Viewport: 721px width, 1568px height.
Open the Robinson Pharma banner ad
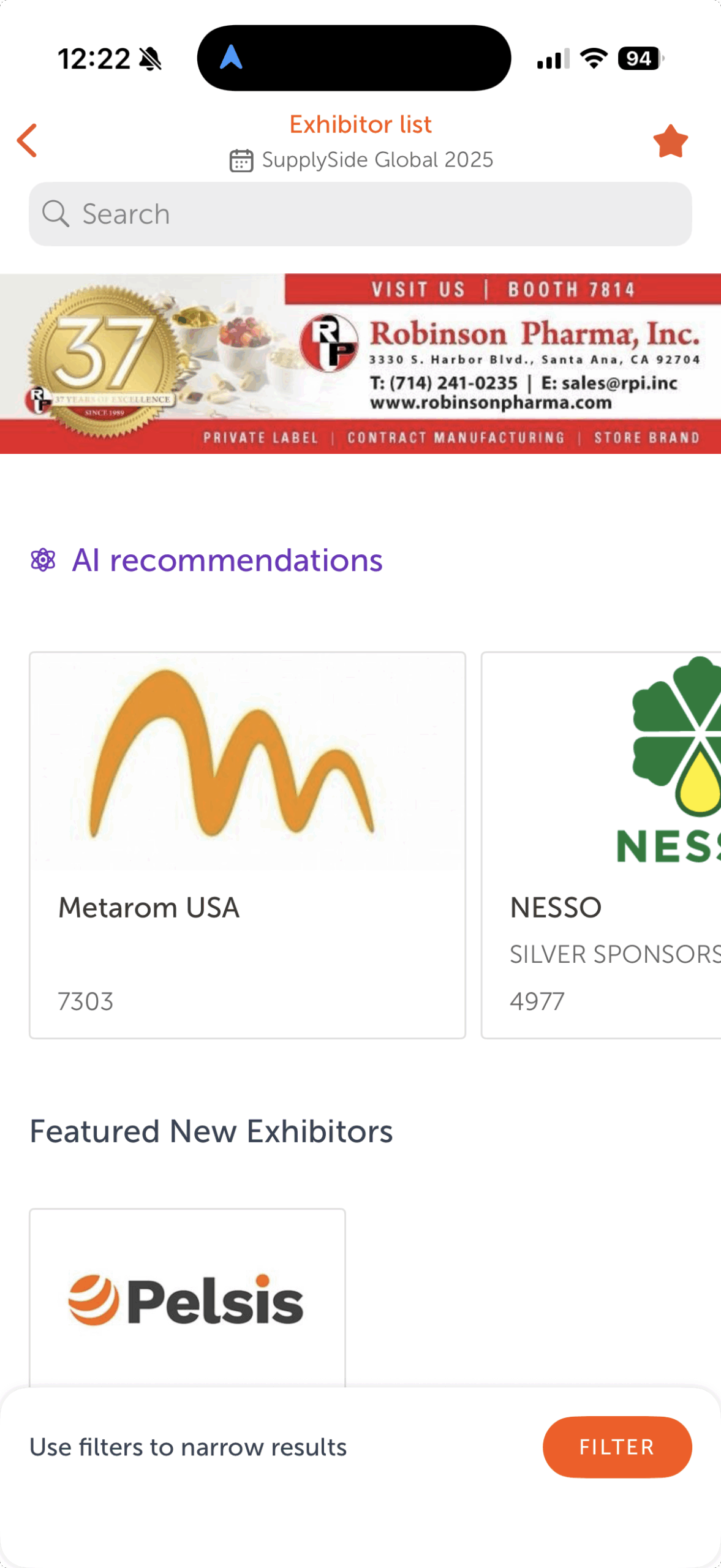pos(360,363)
